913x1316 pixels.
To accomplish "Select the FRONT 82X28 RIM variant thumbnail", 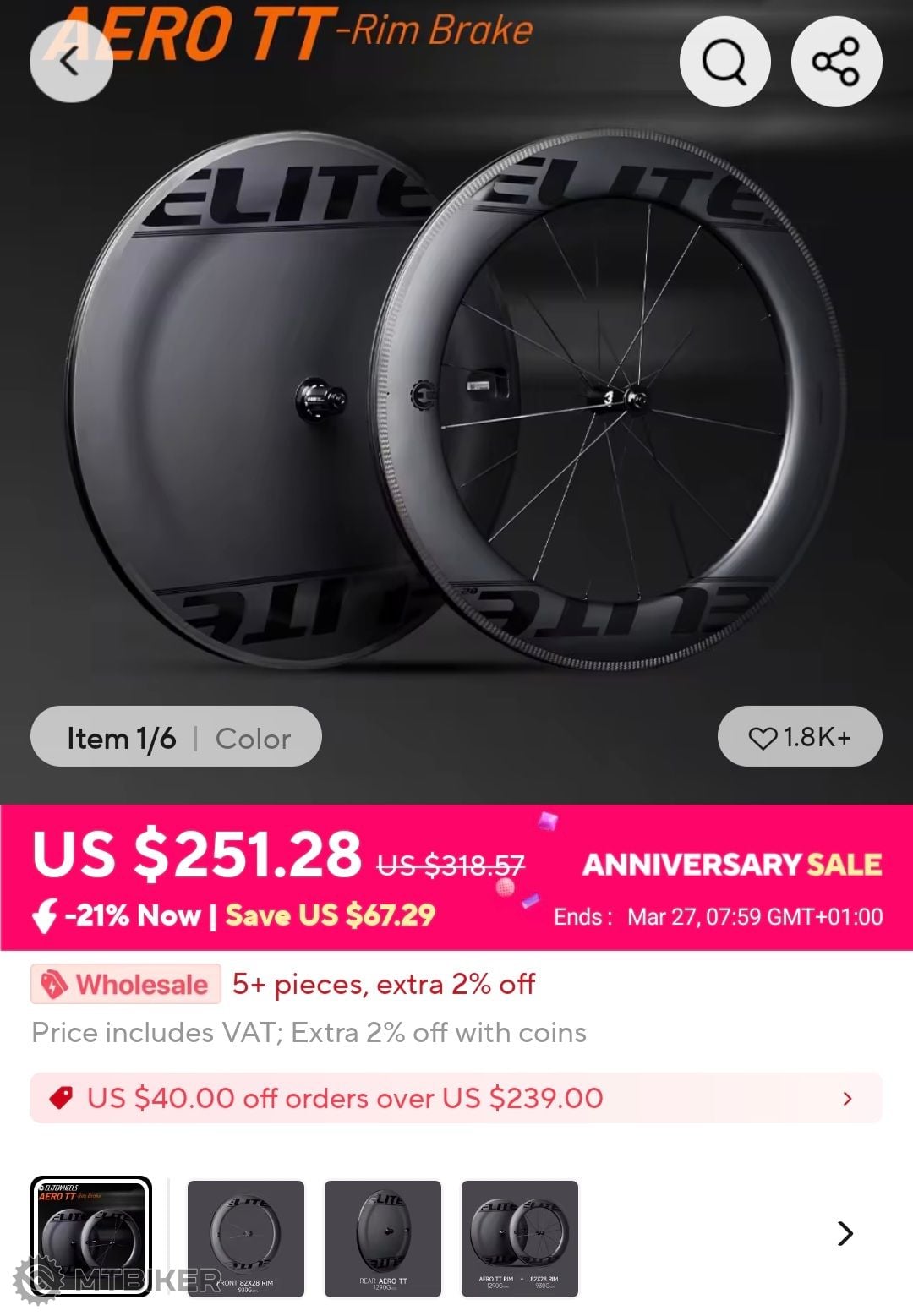I will tap(245, 1238).
